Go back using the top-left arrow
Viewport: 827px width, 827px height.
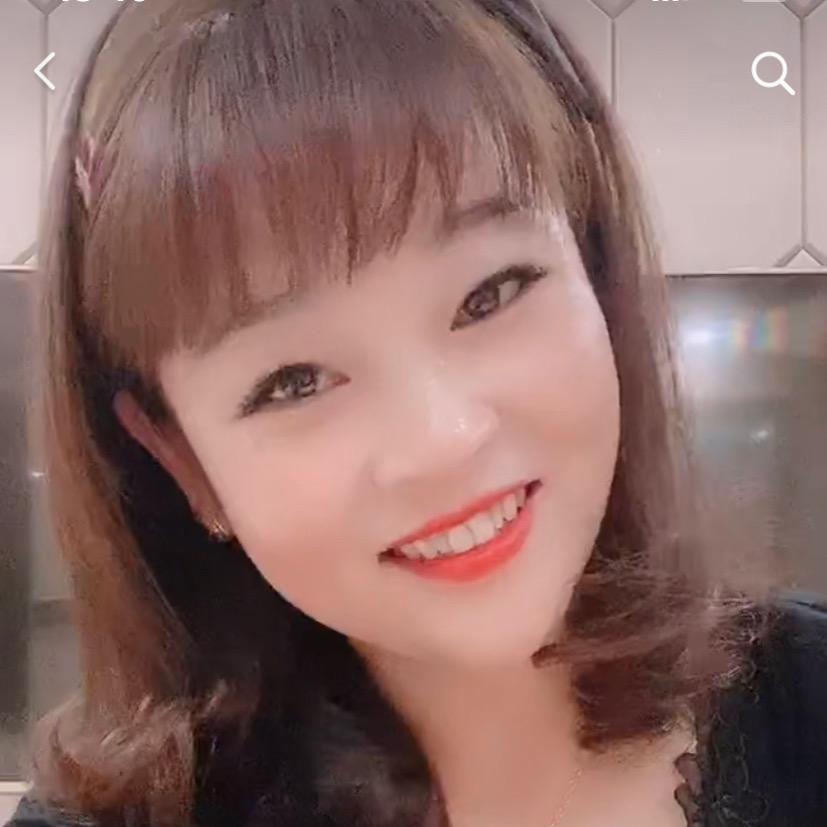(45, 72)
